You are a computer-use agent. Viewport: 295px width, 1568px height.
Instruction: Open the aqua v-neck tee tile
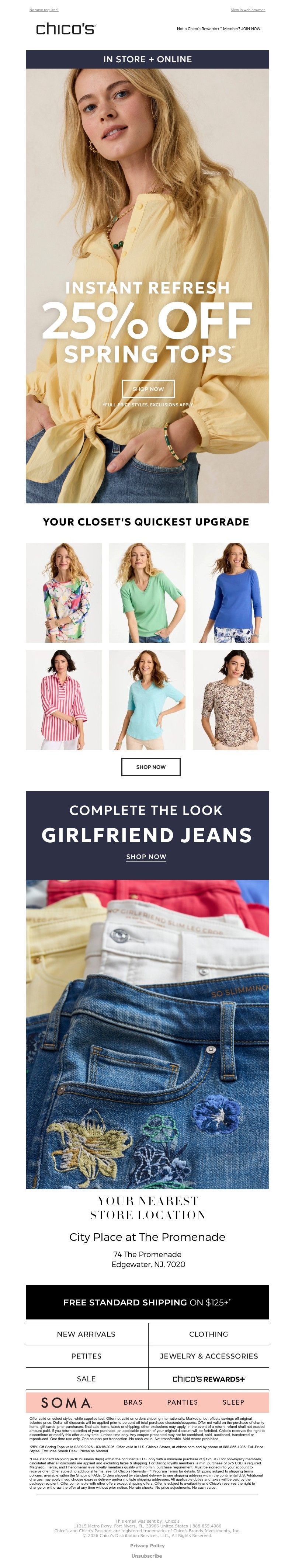(x=147, y=700)
